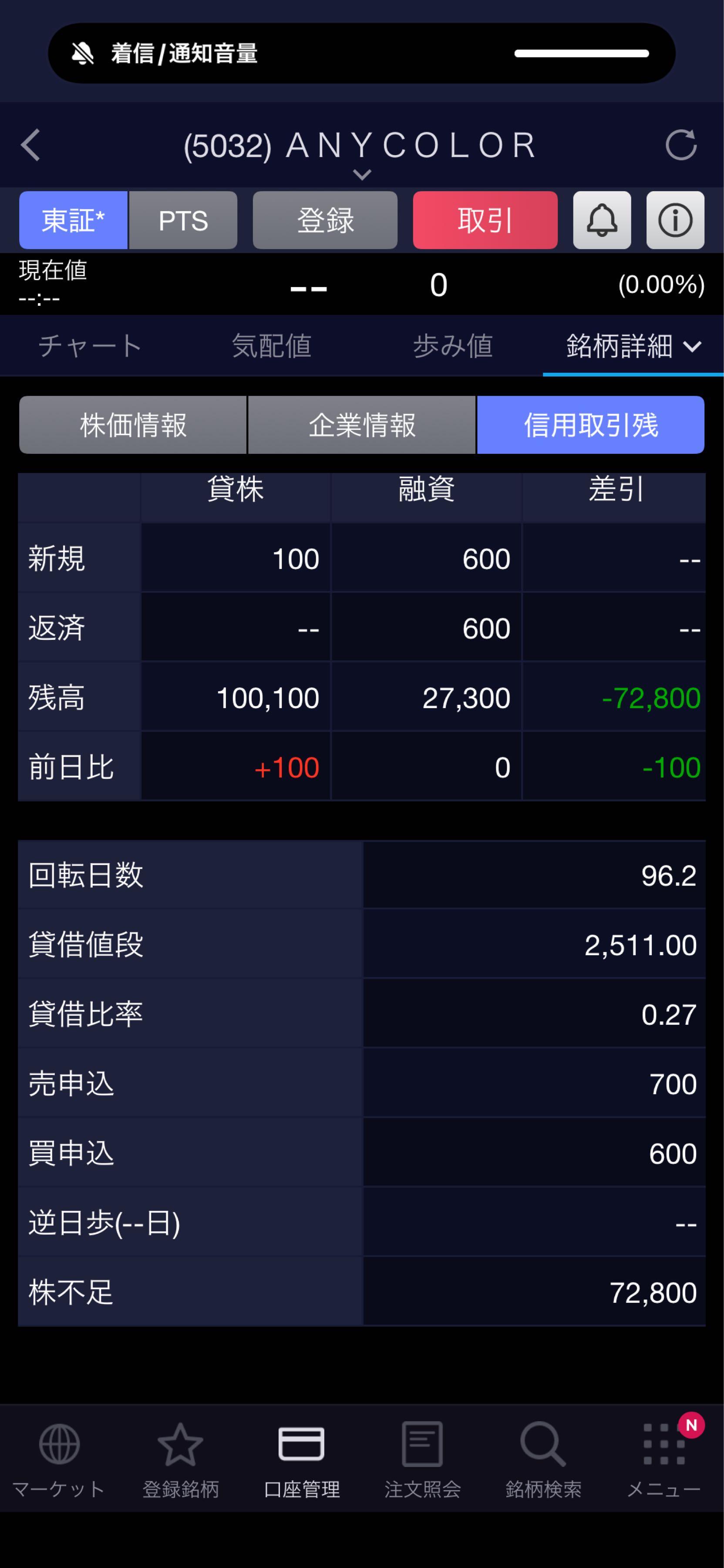724x1568 pixels.
Task: Select the 信用取引残 section
Action: pyautogui.click(x=591, y=425)
